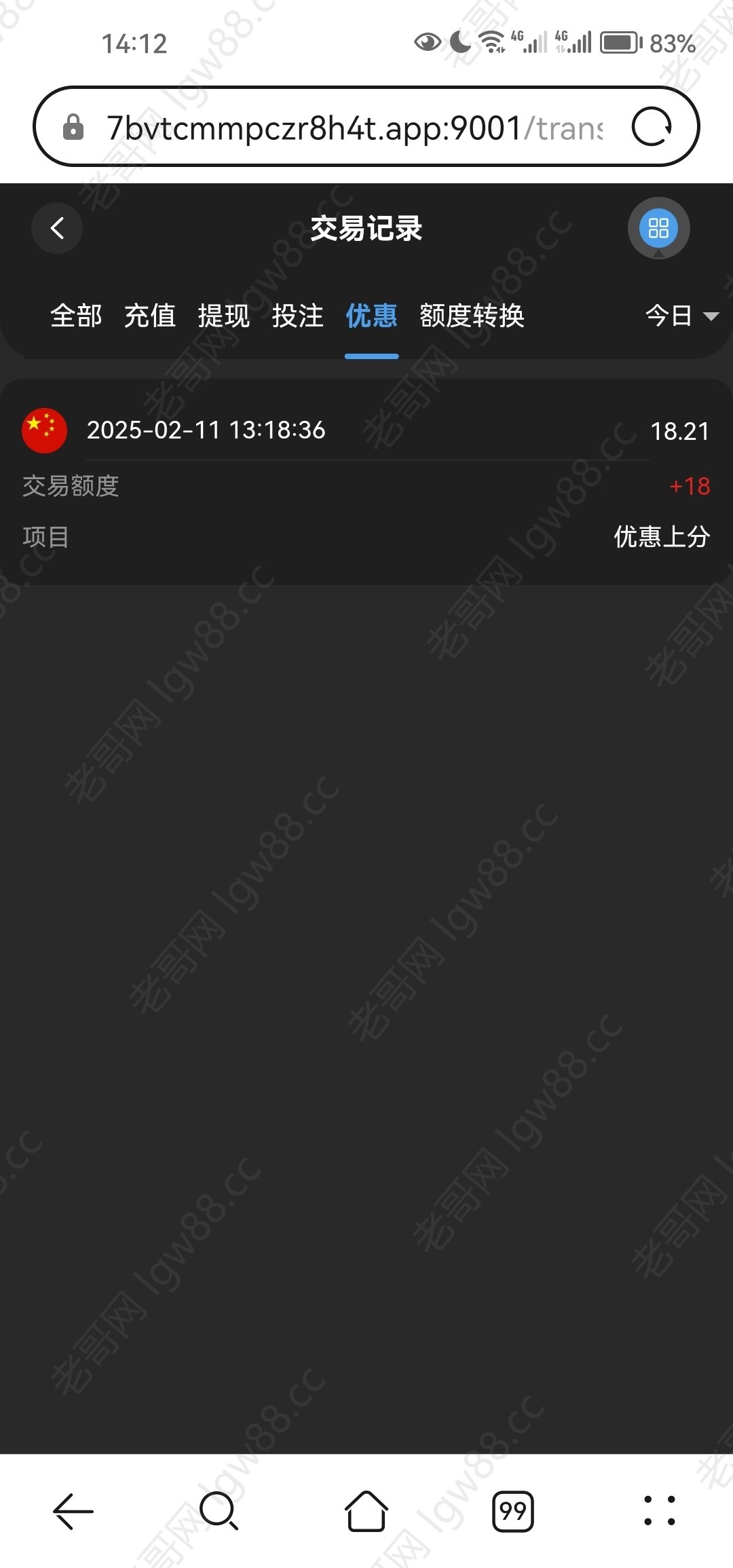Show the 额度转换 records
This screenshot has height=1568, width=733.
[472, 316]
